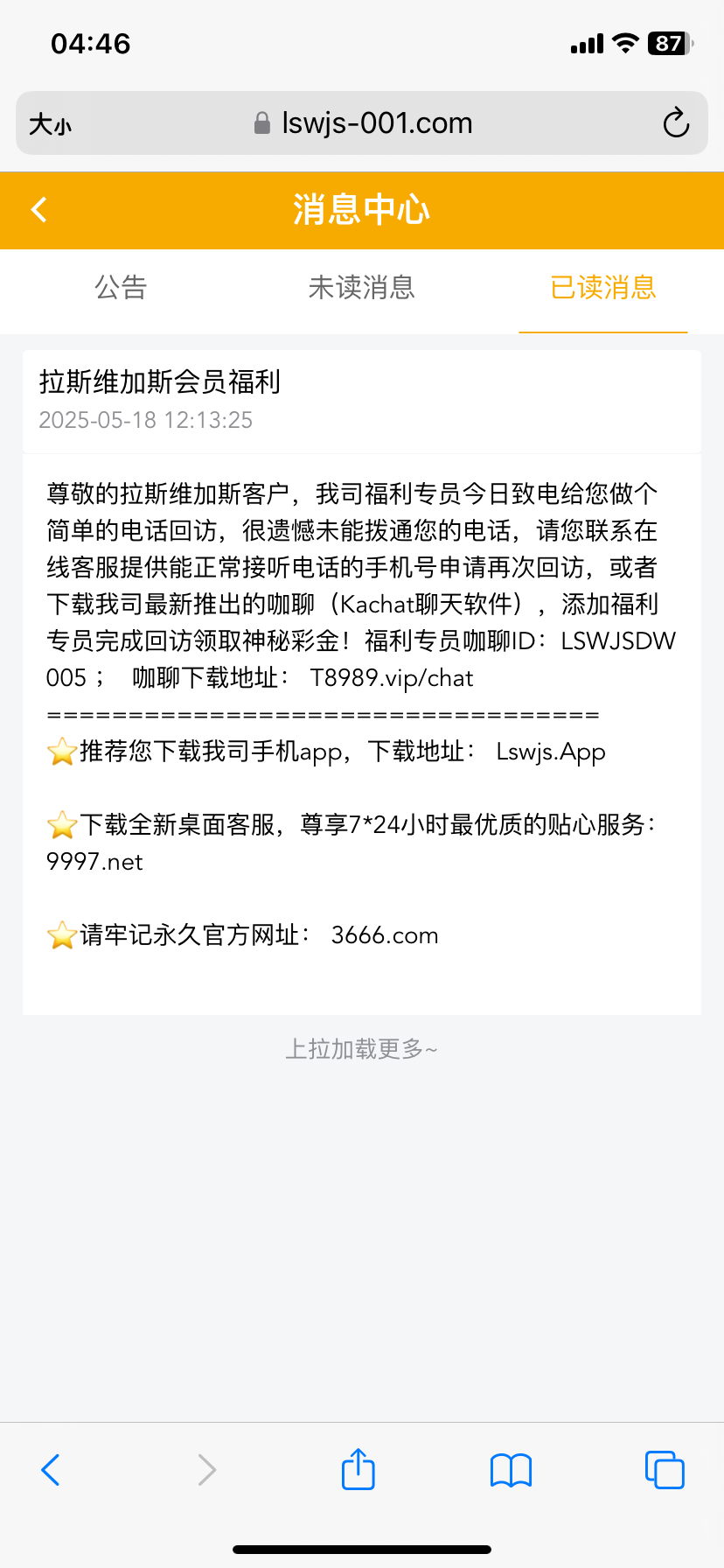Select the 已读消息 tab

[x=602, y=288]
